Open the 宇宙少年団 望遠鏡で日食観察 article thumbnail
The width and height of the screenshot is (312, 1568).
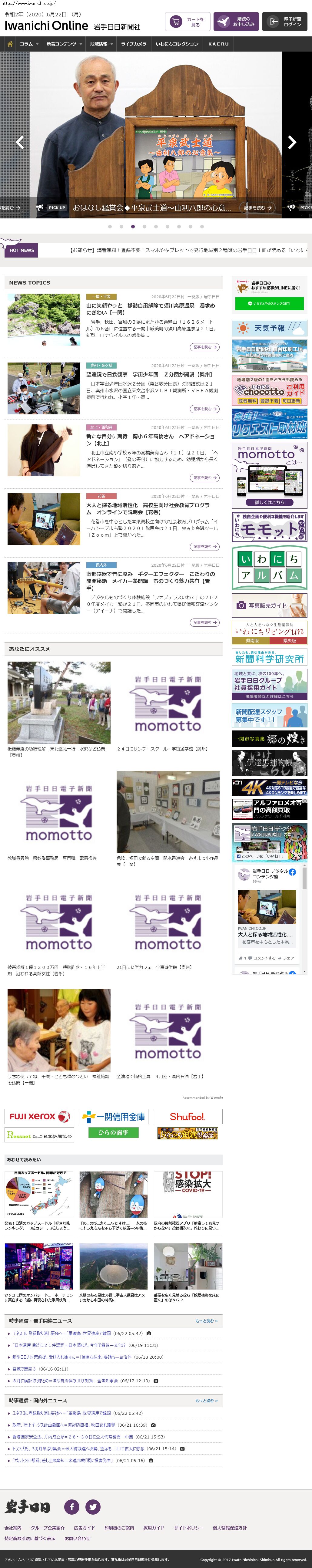pyautogui.click(x=44, y=388)
